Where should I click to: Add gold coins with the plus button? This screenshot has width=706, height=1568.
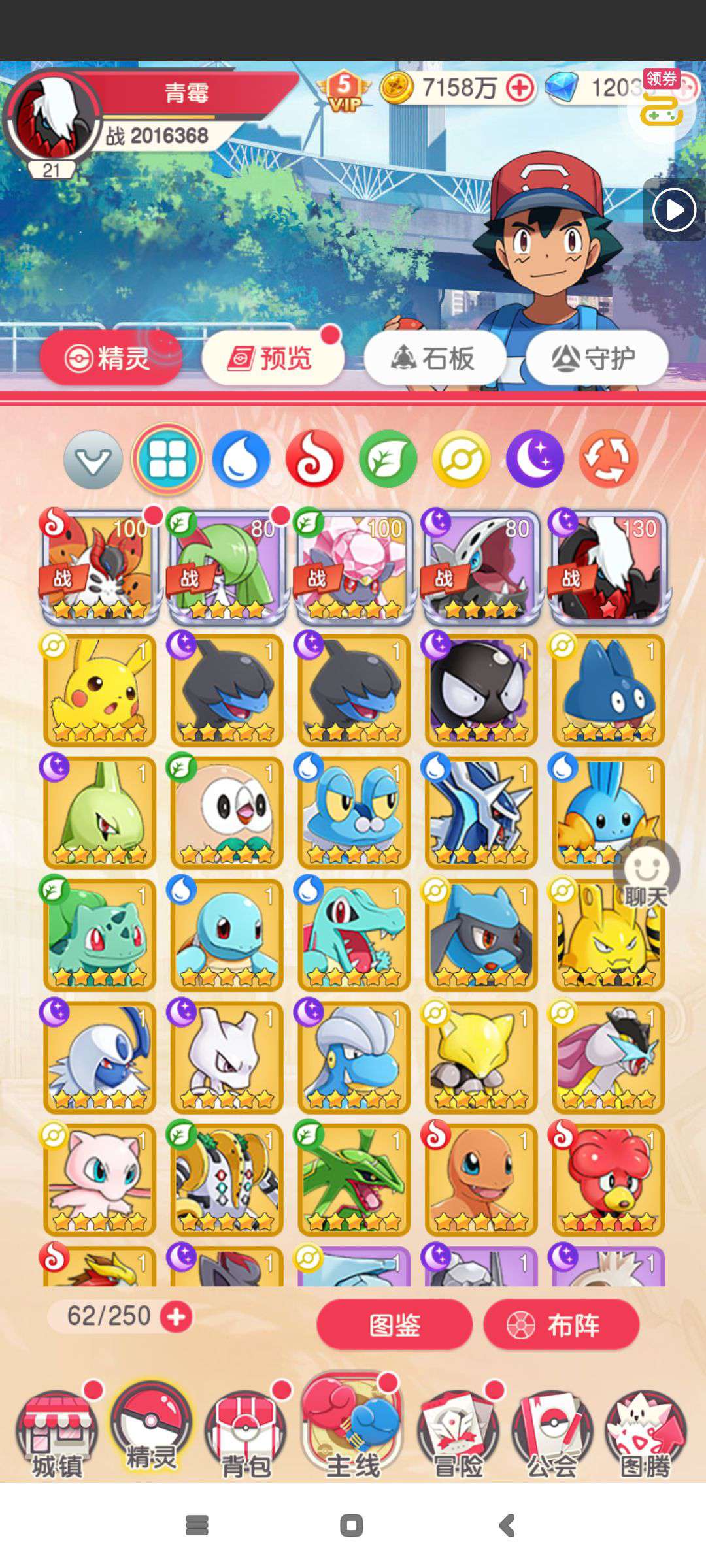click(x=520, y=88)
